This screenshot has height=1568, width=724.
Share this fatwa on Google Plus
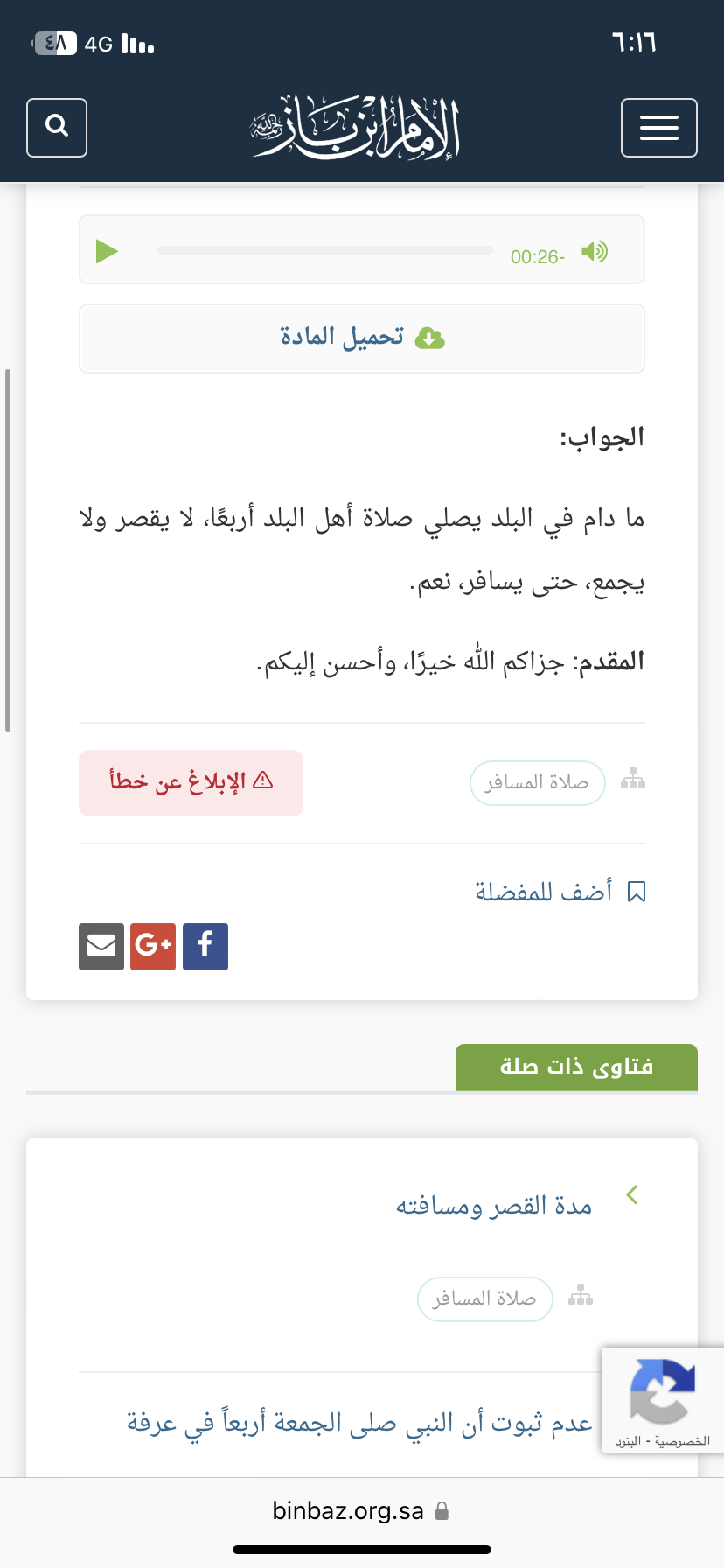pyautogui.click(x=153, y=946)
